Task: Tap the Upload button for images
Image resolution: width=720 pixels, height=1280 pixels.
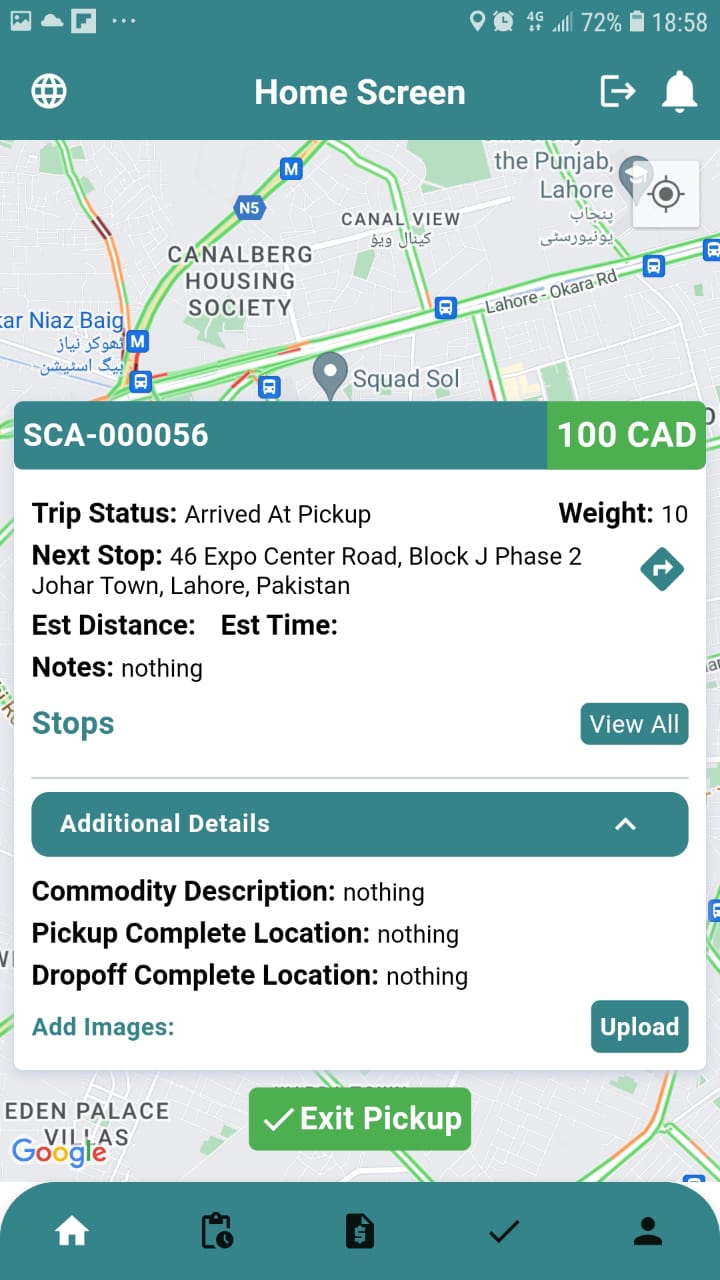Action: [x=639, y=1026]
